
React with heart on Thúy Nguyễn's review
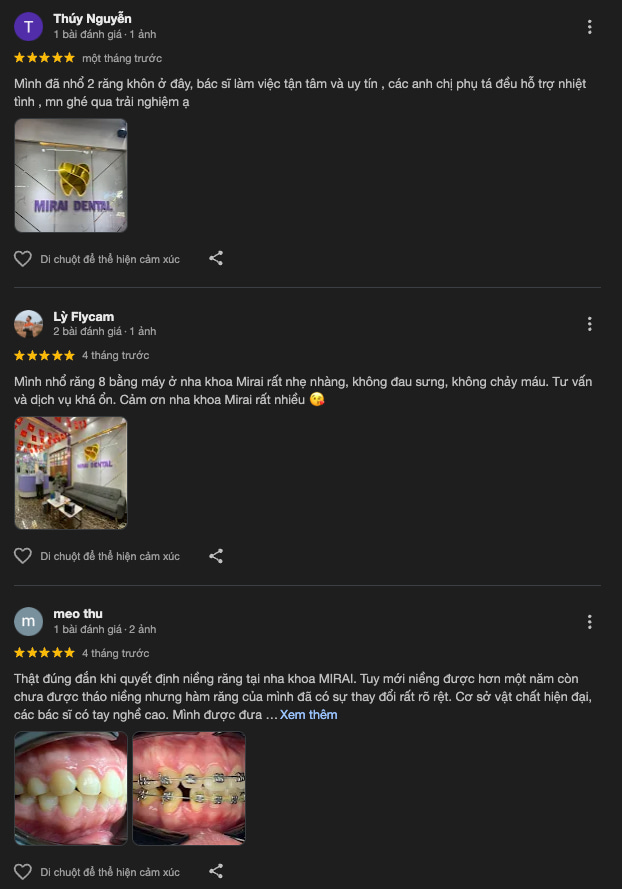pos(23,259)
